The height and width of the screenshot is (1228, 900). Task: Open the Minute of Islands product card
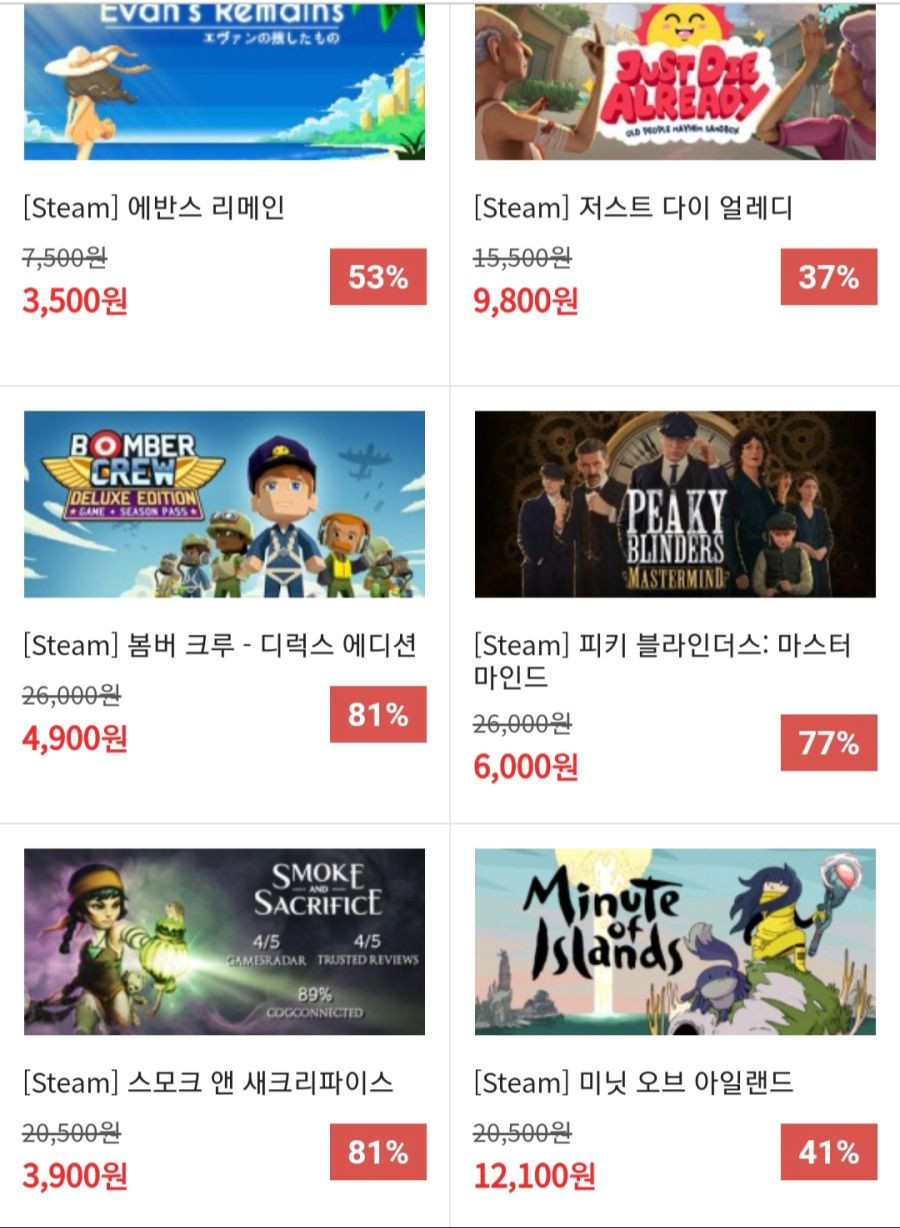pos(675,941)
